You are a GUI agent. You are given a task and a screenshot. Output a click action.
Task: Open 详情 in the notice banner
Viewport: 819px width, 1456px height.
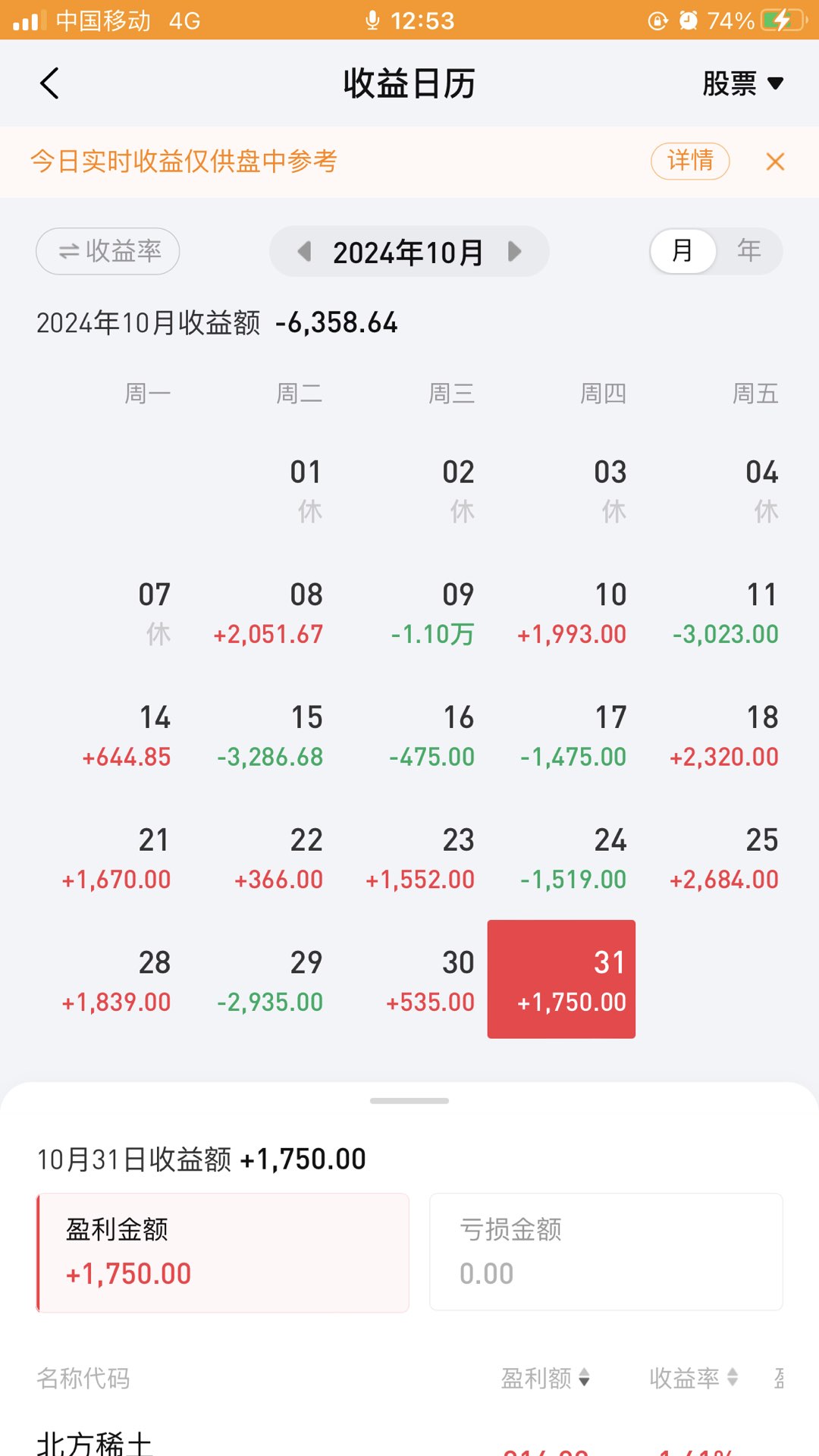689,161
